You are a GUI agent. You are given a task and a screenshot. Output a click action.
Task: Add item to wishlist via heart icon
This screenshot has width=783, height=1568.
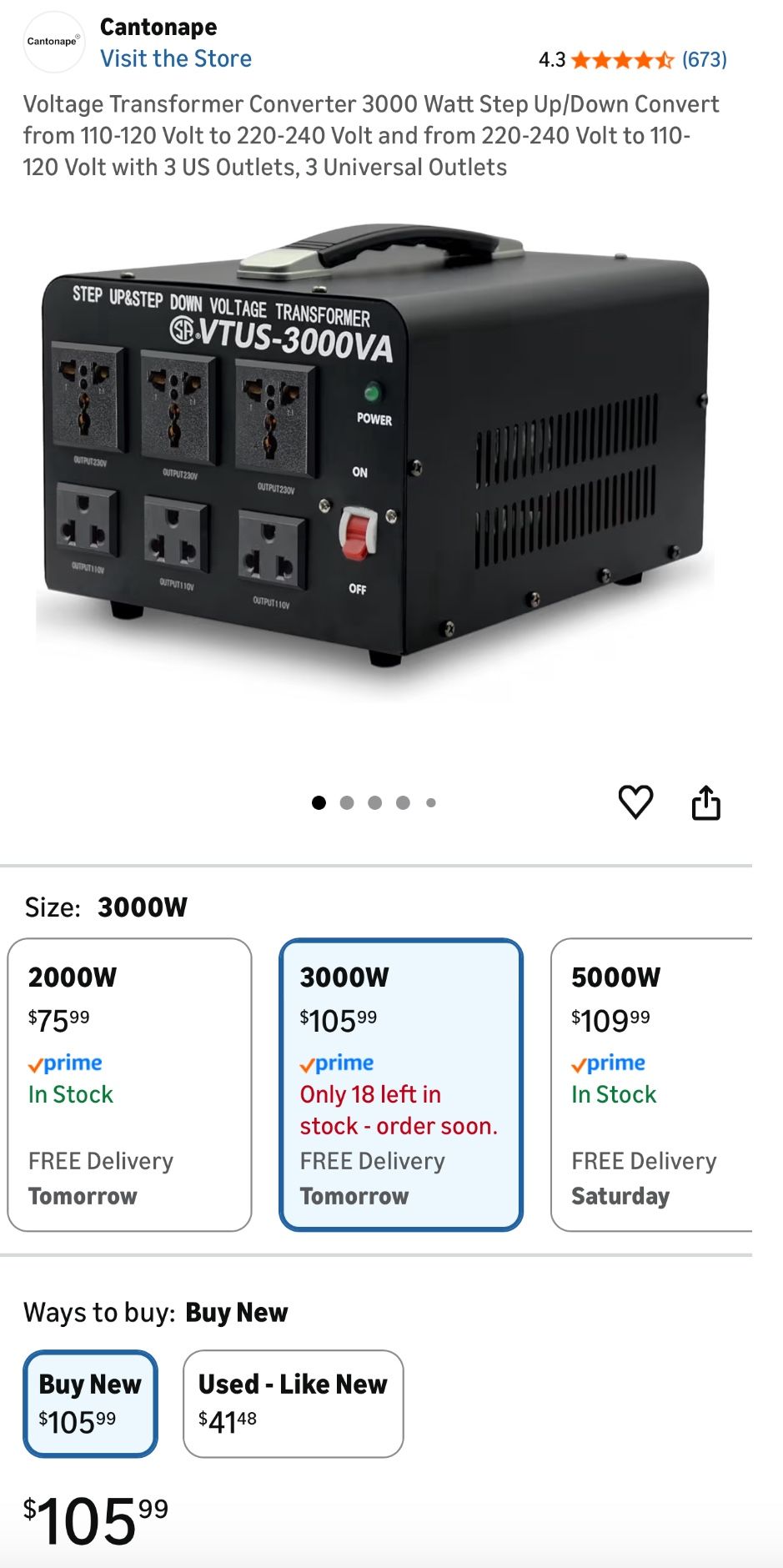pos(636,802)
